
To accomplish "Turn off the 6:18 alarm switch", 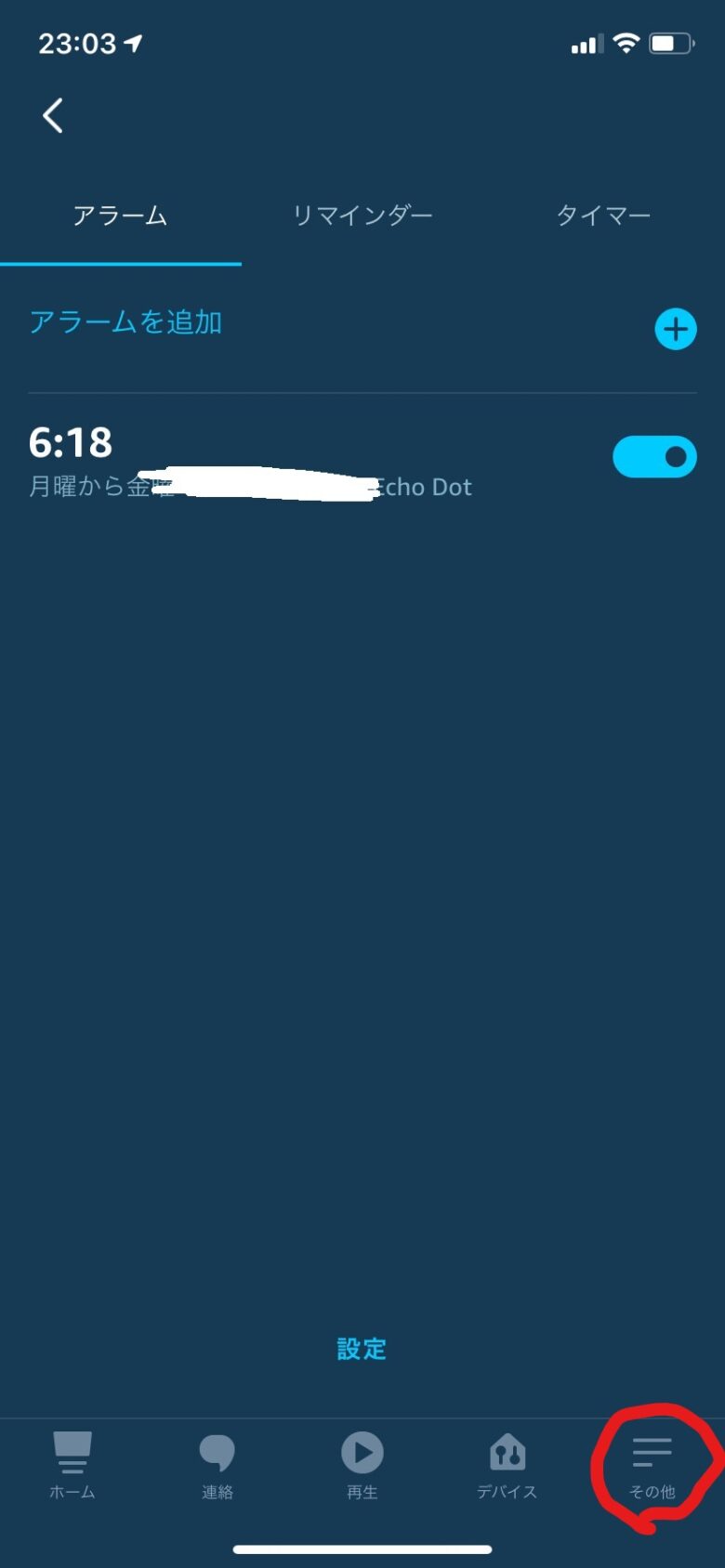I will [x=654, y=457].
